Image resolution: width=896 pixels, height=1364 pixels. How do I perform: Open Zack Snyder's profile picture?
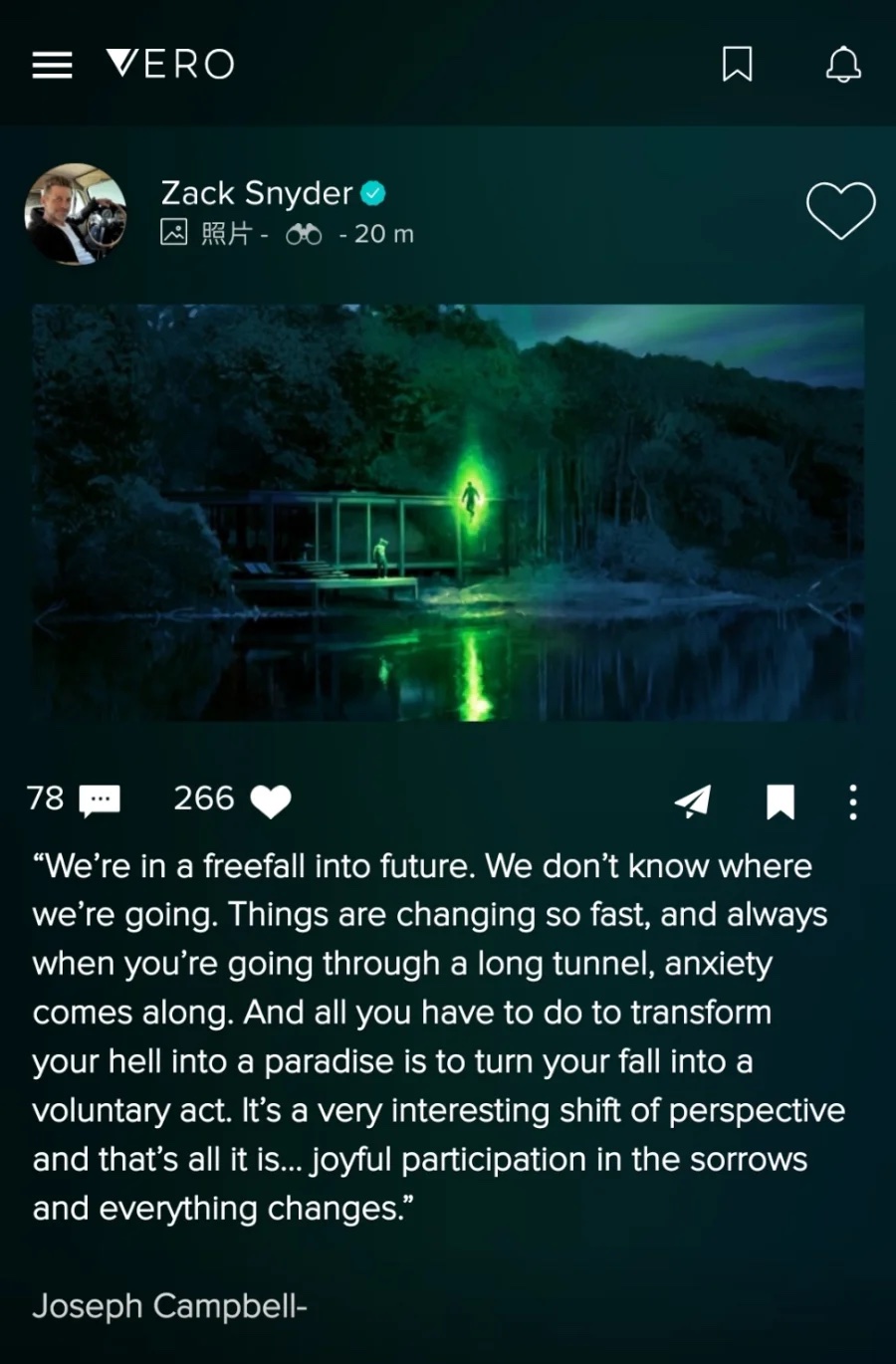coord(76,214)
